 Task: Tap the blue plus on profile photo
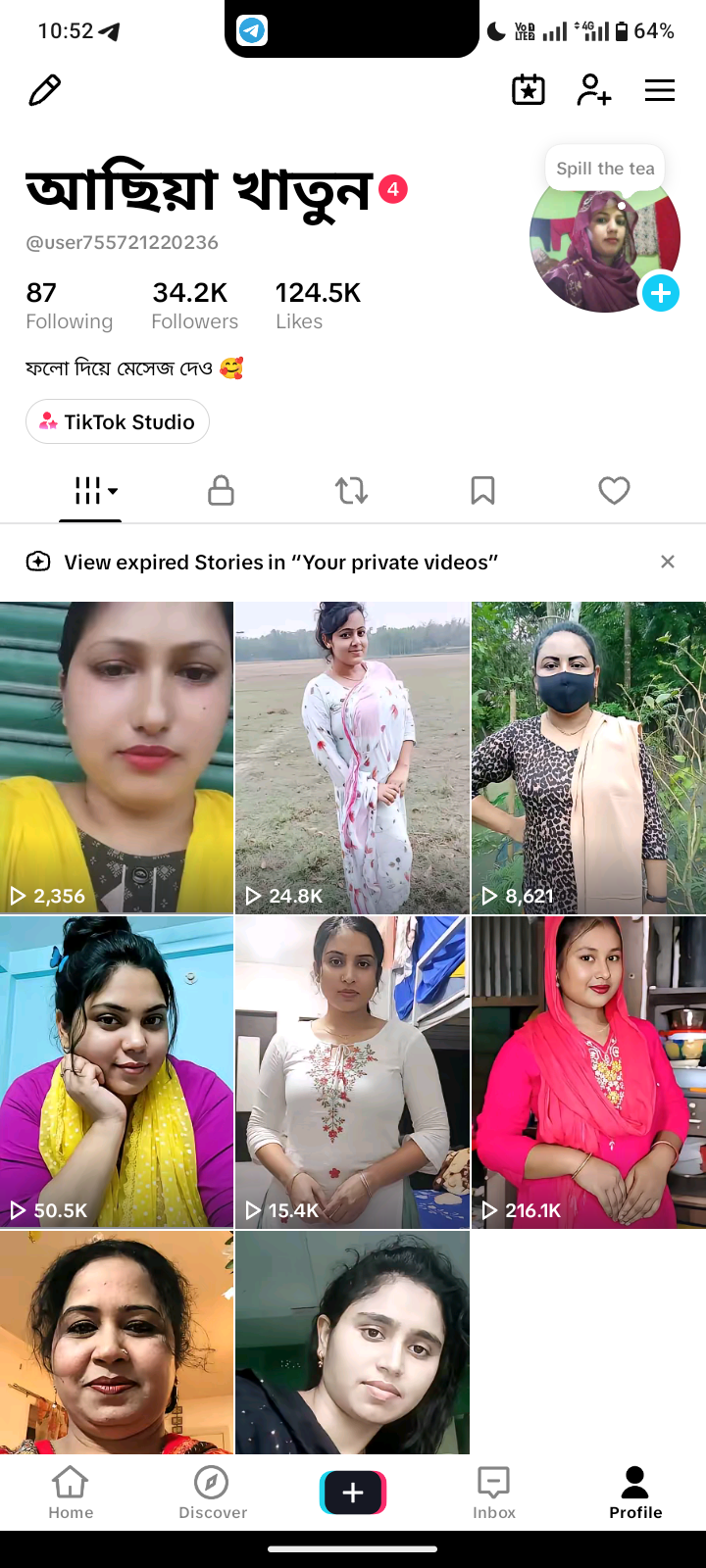click(661, 292)
